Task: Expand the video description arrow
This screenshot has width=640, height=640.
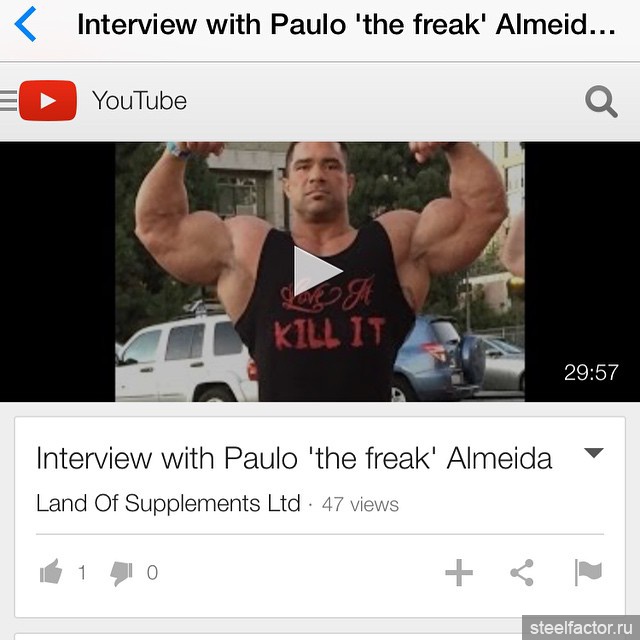Action: coord(593,453)
